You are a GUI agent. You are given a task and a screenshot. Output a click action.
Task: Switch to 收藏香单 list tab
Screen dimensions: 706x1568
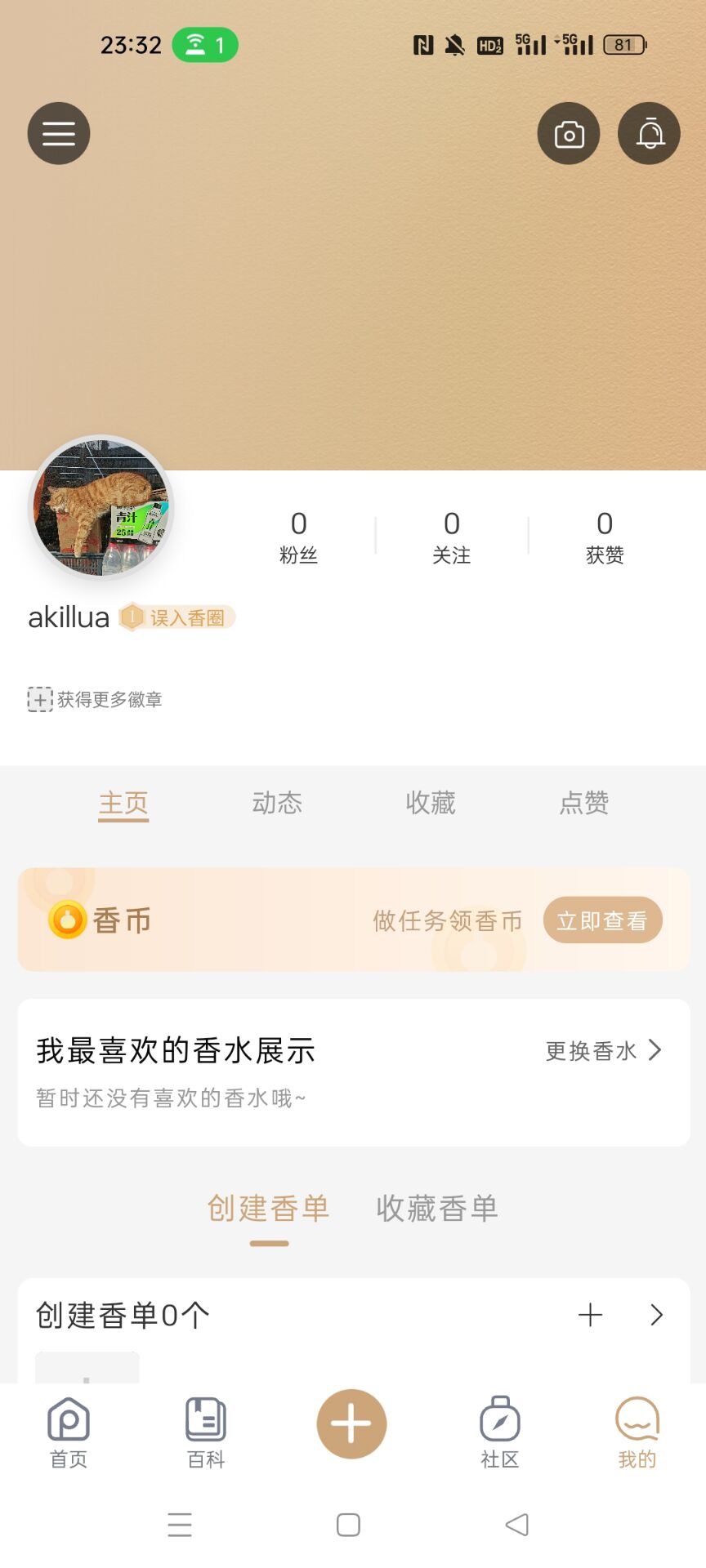[436, 1208]
